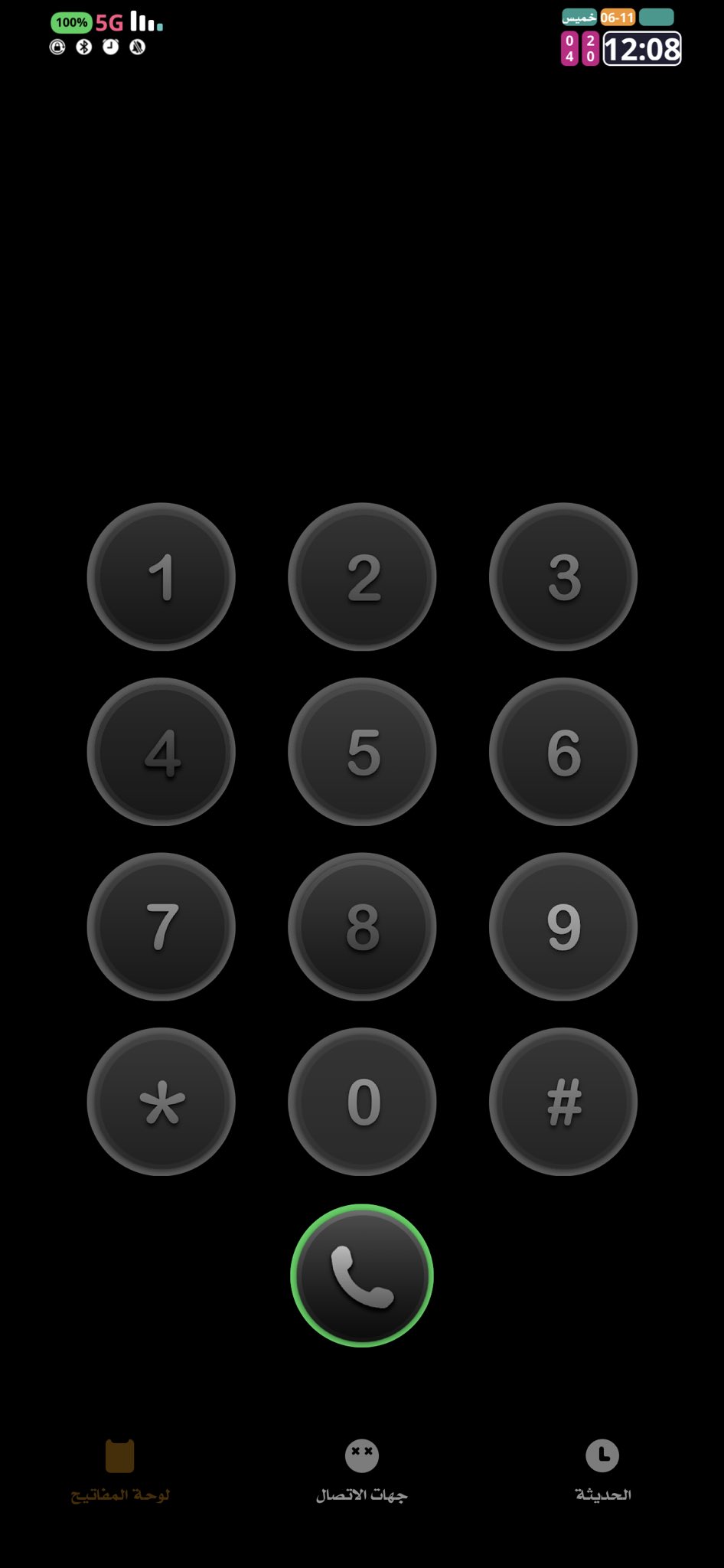This screenshot has height=1568, width=724.
Task: Tap the 4 key
Action: click(161, 752)
